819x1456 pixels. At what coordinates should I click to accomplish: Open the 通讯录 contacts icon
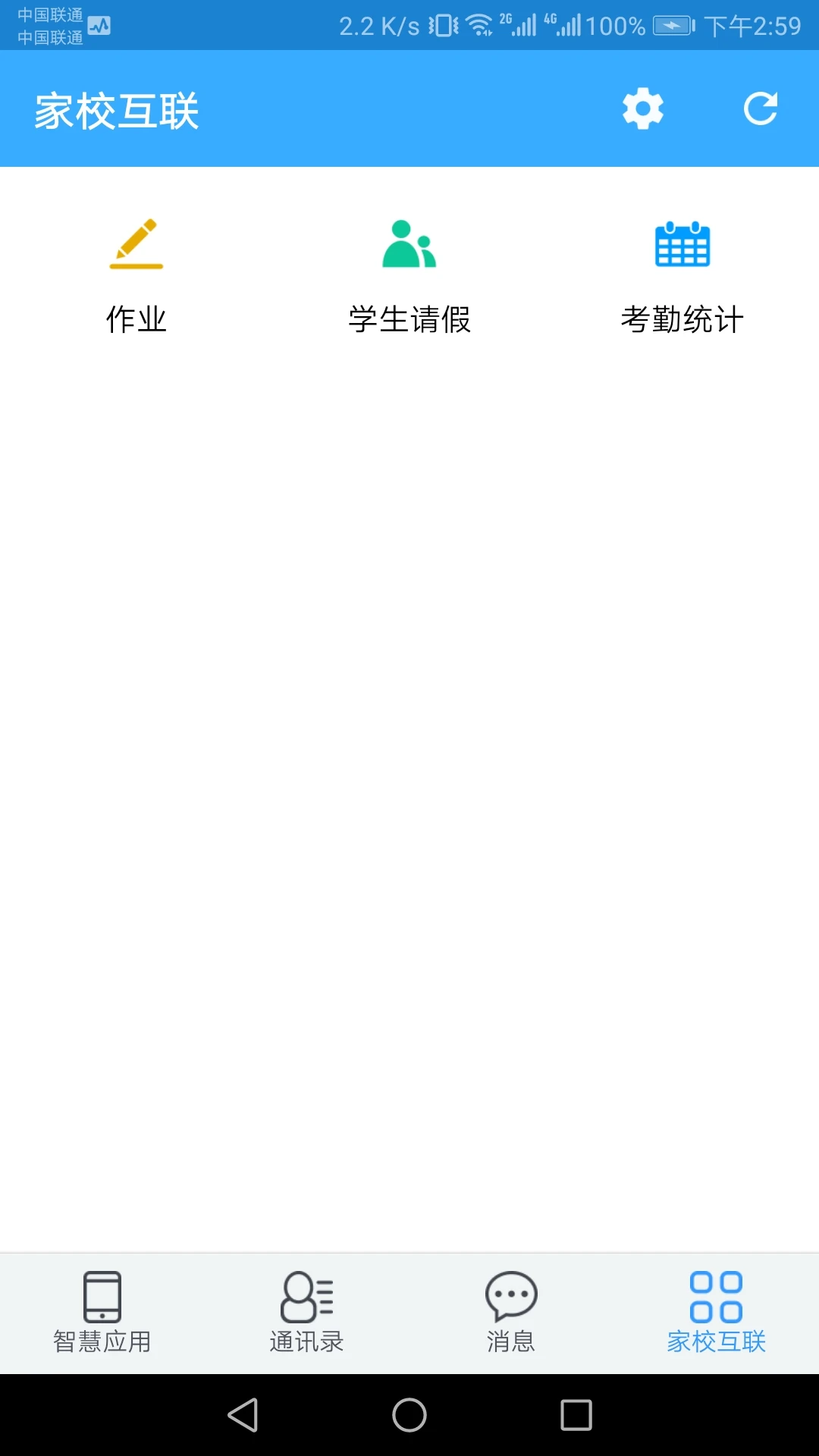(306, 1297)
